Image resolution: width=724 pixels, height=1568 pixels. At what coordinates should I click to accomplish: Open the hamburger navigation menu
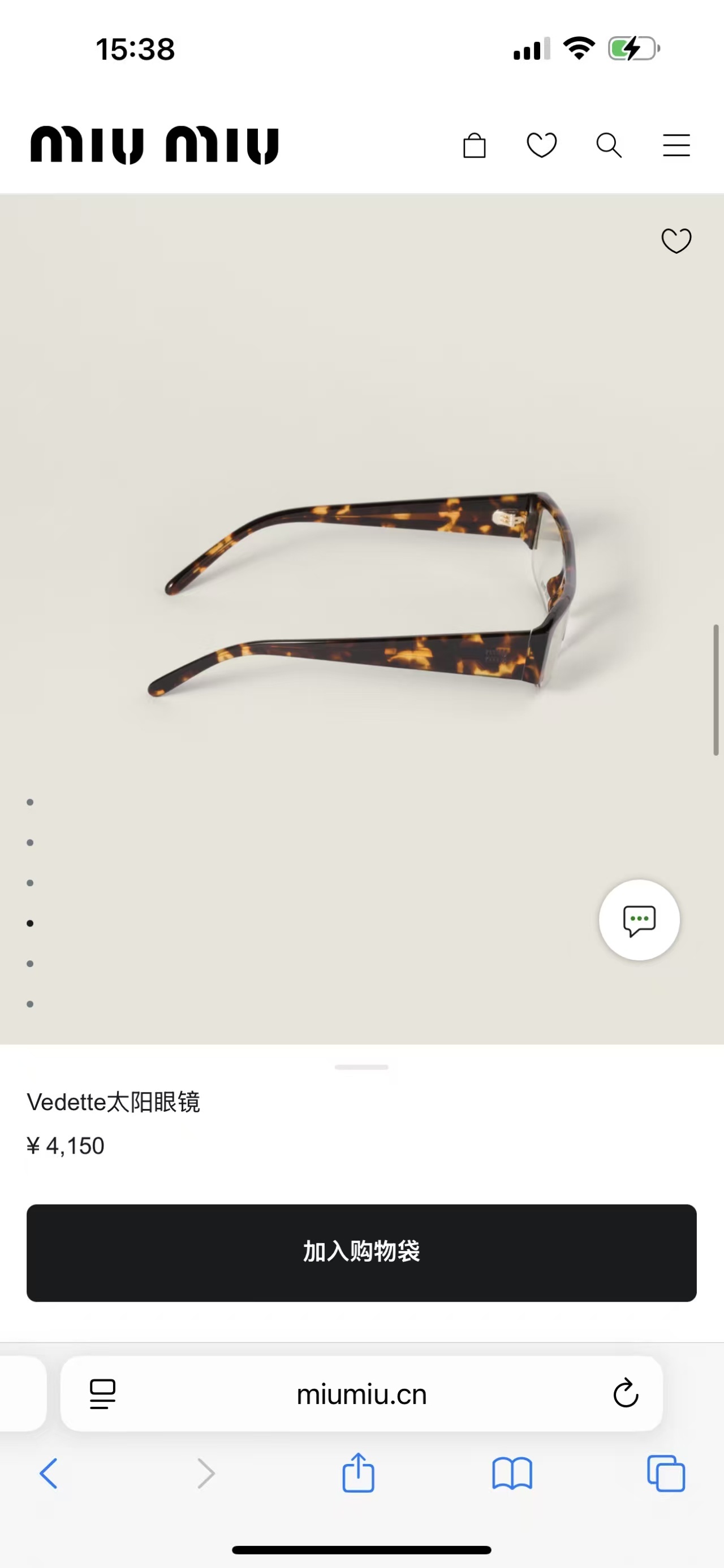pyautogui.click(x=676, y=145)
